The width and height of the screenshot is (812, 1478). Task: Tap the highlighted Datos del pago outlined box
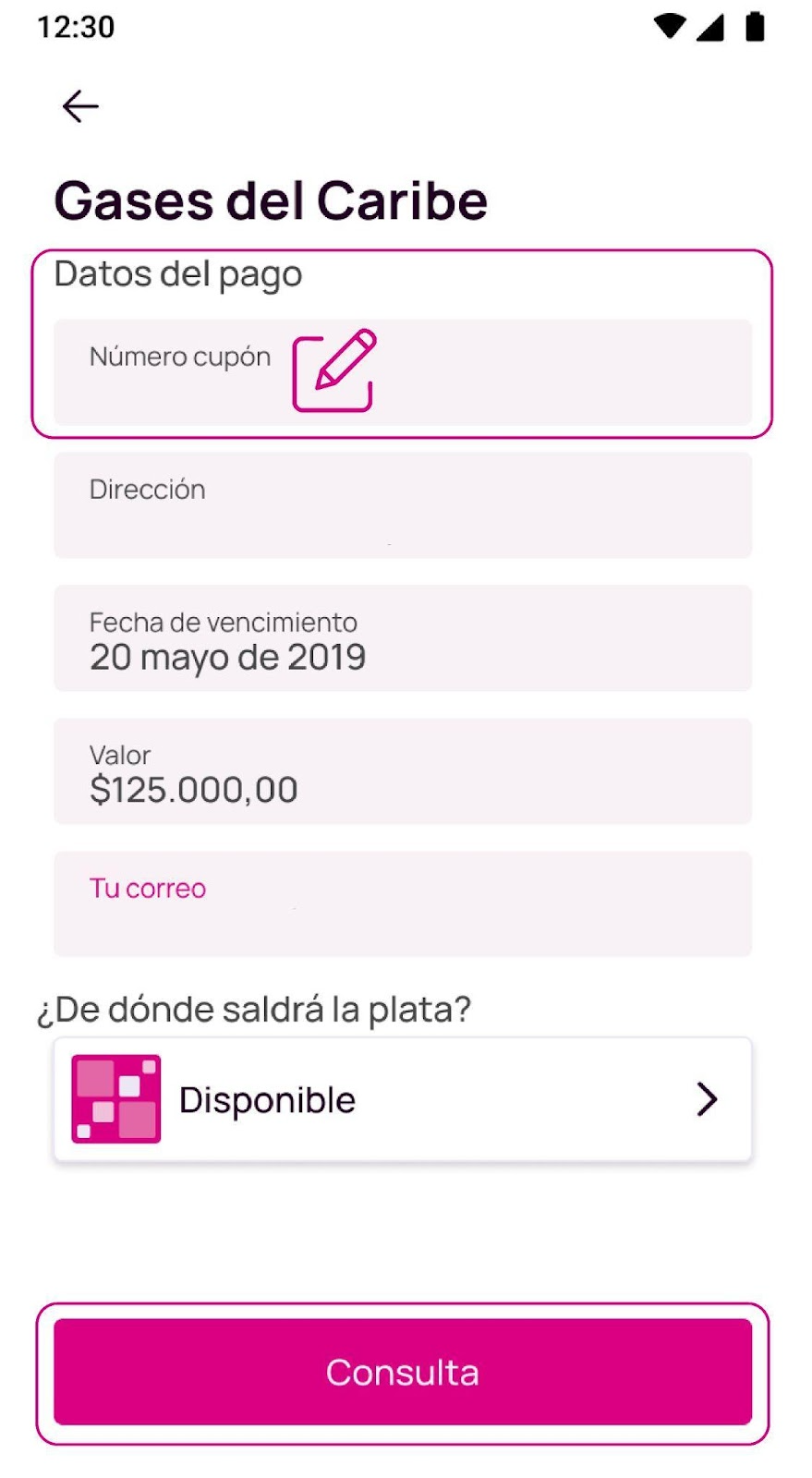pyautogui.click(x=404, y=340)
